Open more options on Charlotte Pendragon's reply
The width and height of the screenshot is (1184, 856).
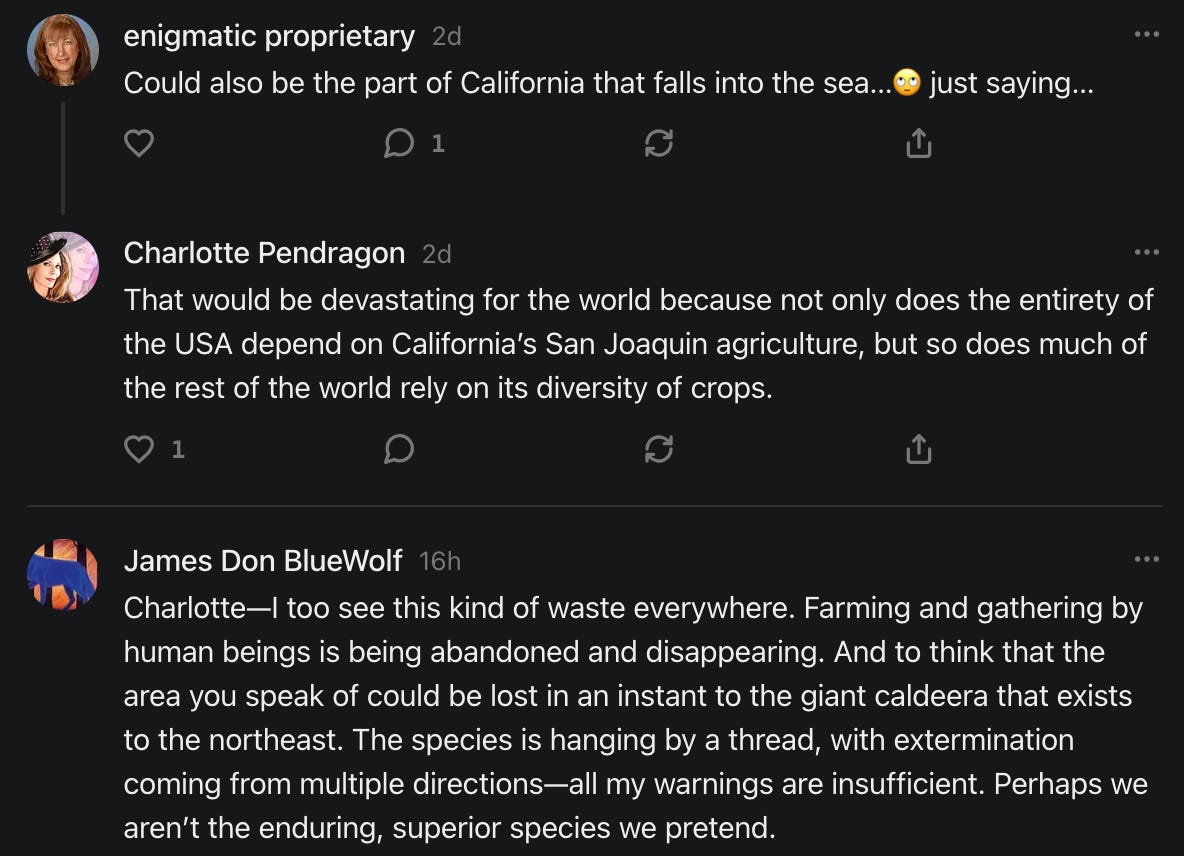click(x=1146, y=253)
